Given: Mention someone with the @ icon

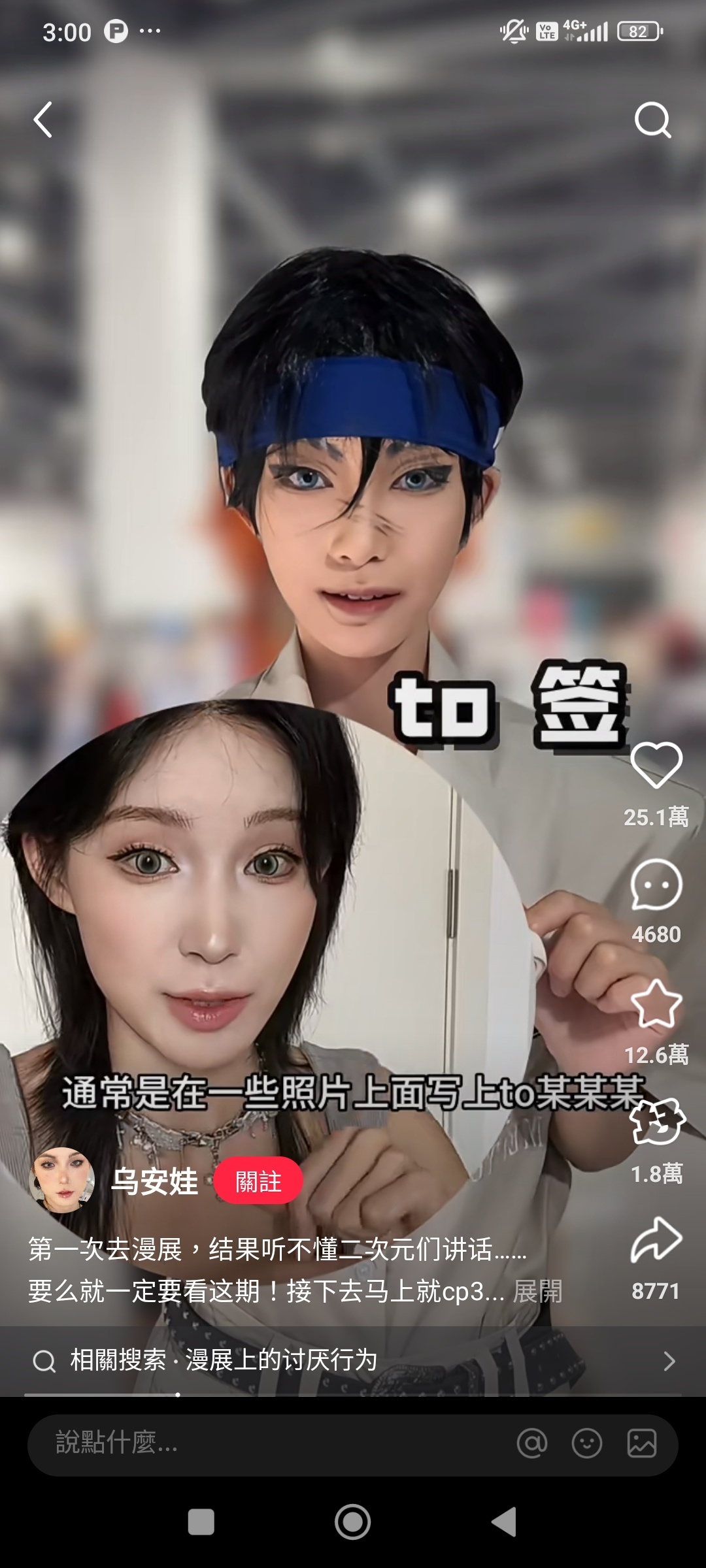Looking at the screenshot, I should [x=532, y=1443].
